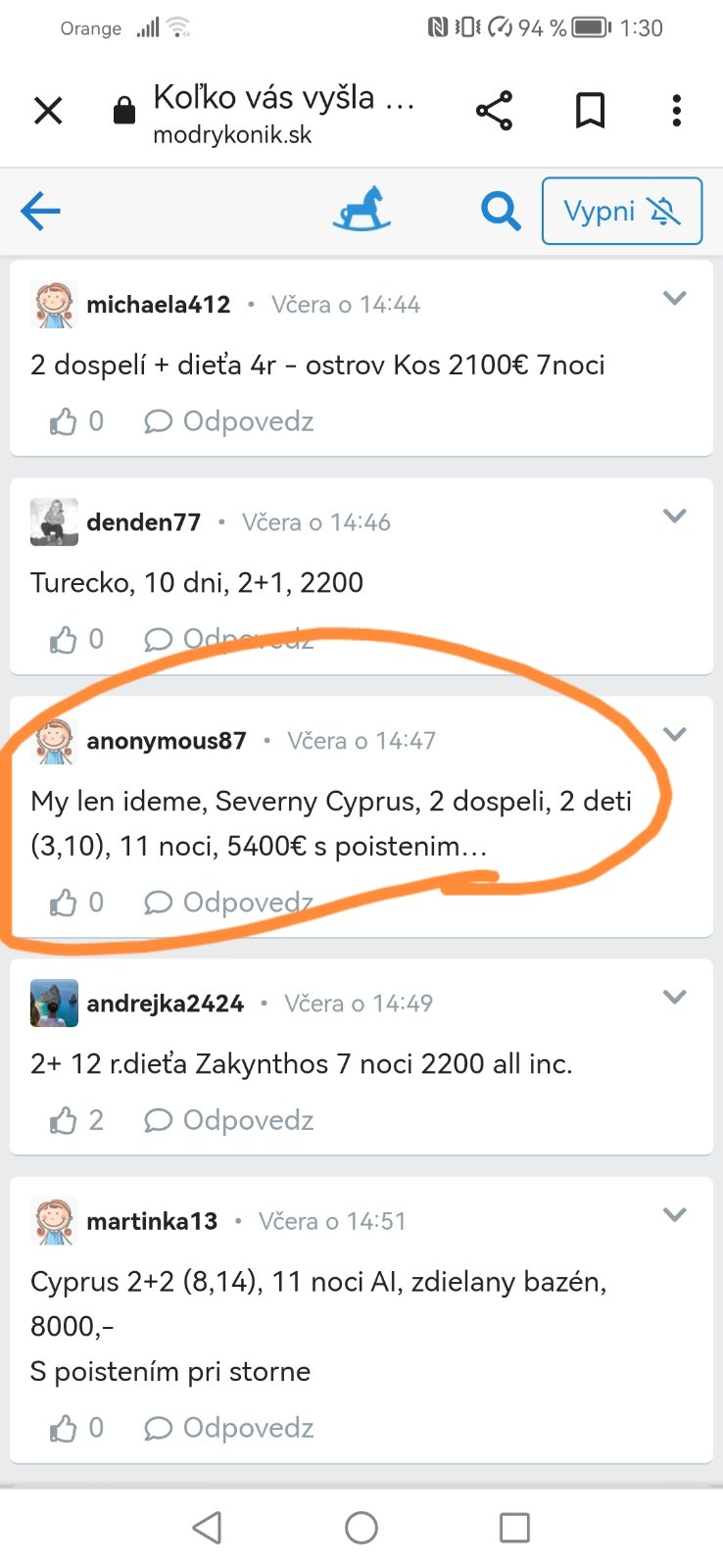This screenshot has width=723, height=1568.
Task: Open andrejka2424's avatar
Action: coord(54,1003)
